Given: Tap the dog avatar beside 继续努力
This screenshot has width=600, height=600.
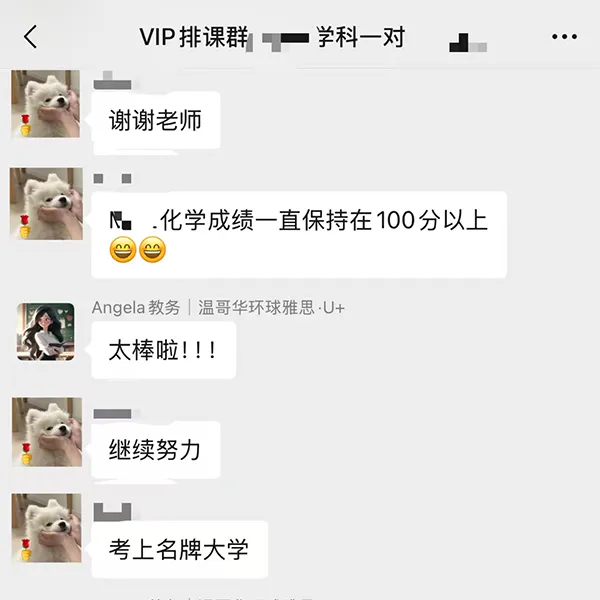Looking at the screenshot, I should pos(46,432).
